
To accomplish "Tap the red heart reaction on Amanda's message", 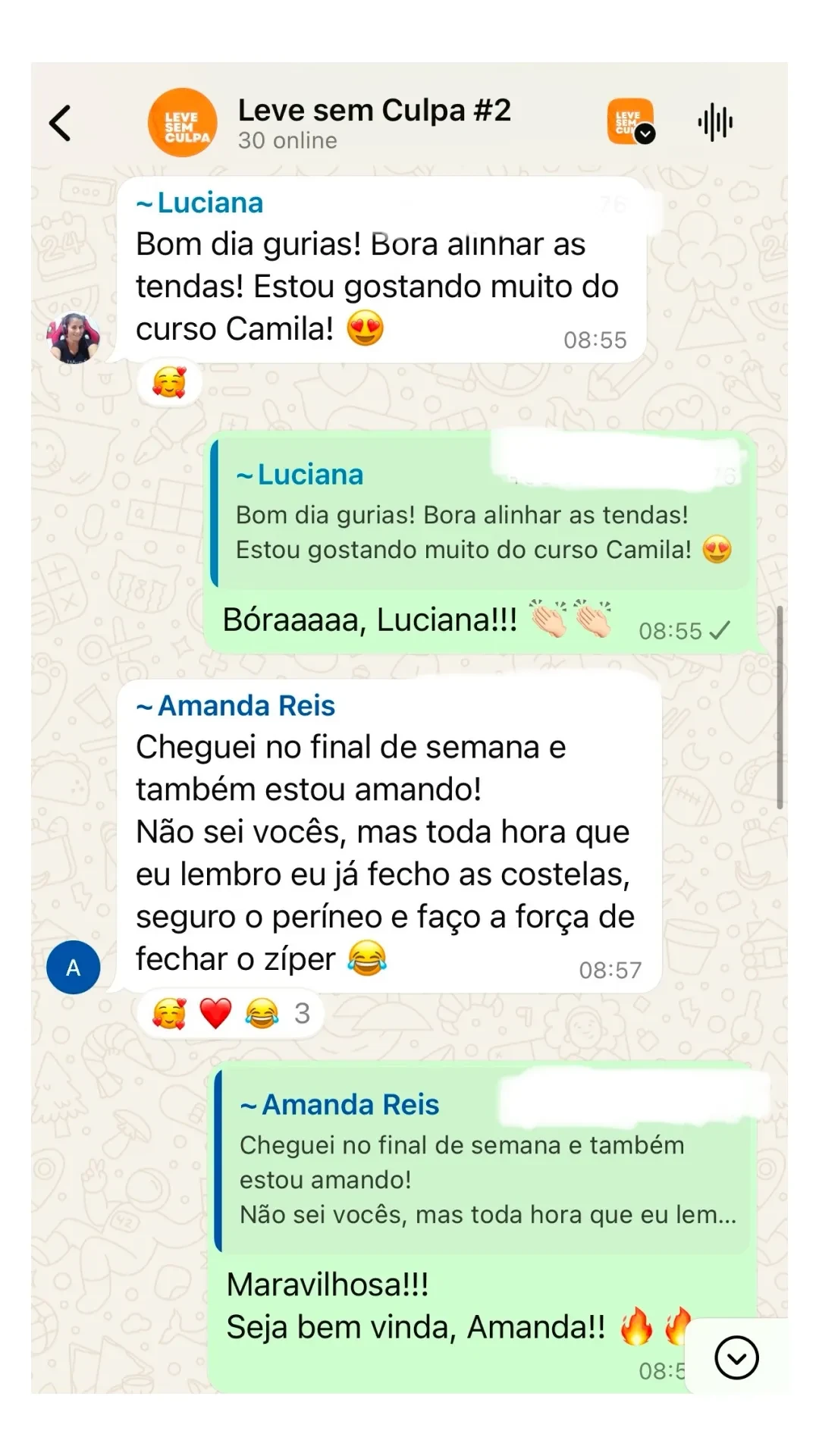I will click(215, 1012).
